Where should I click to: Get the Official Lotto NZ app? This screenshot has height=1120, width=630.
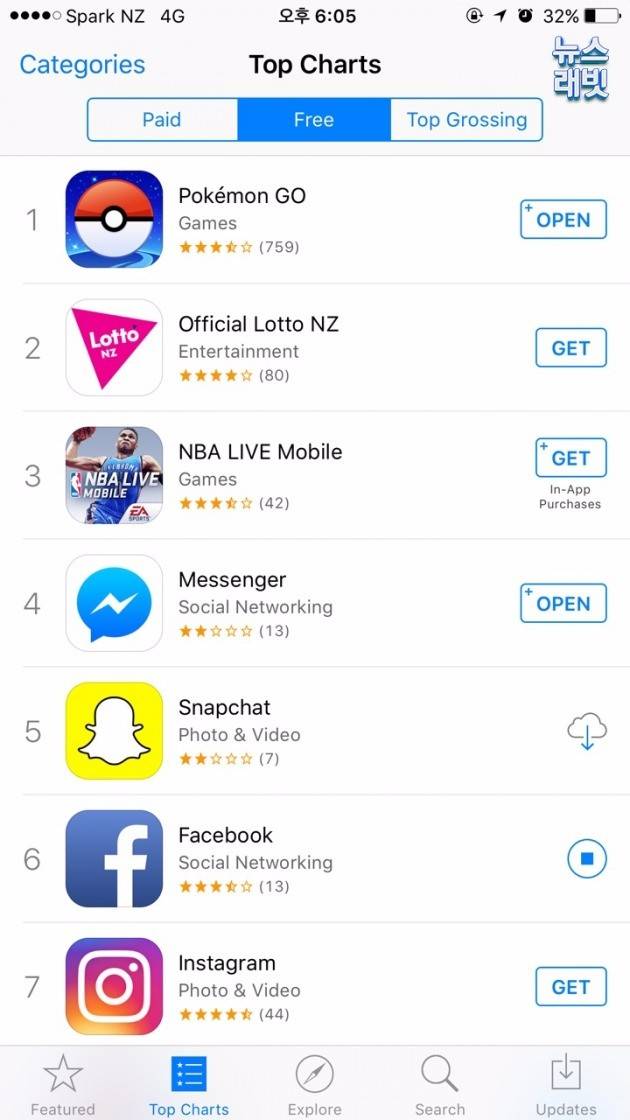570,348
